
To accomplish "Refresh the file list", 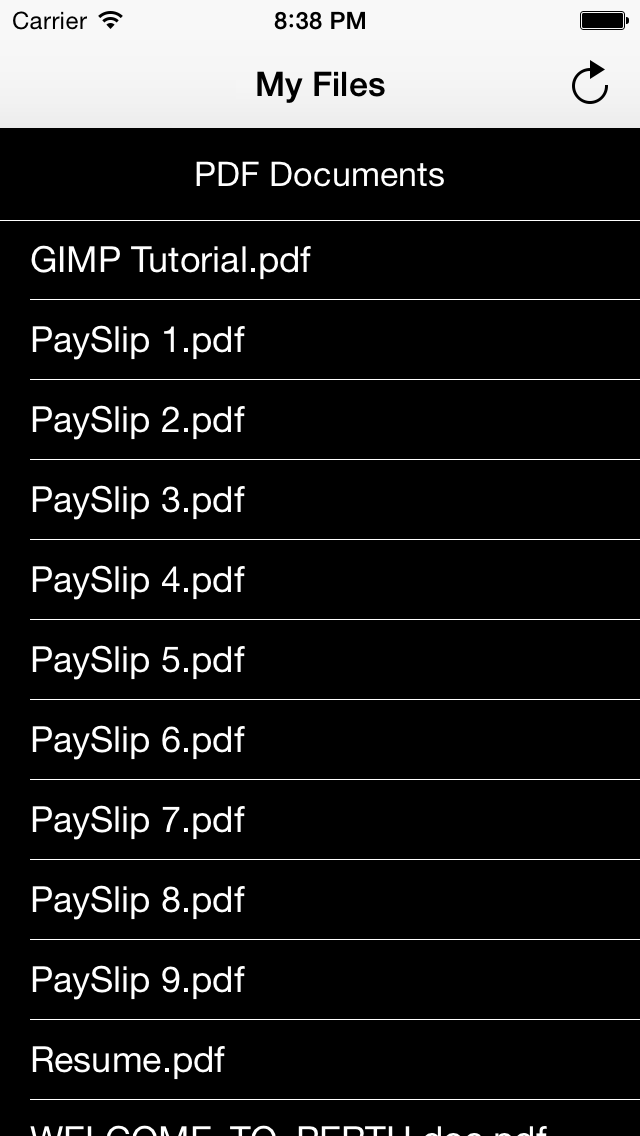I will pyautogui.click(x=590, y=83).
